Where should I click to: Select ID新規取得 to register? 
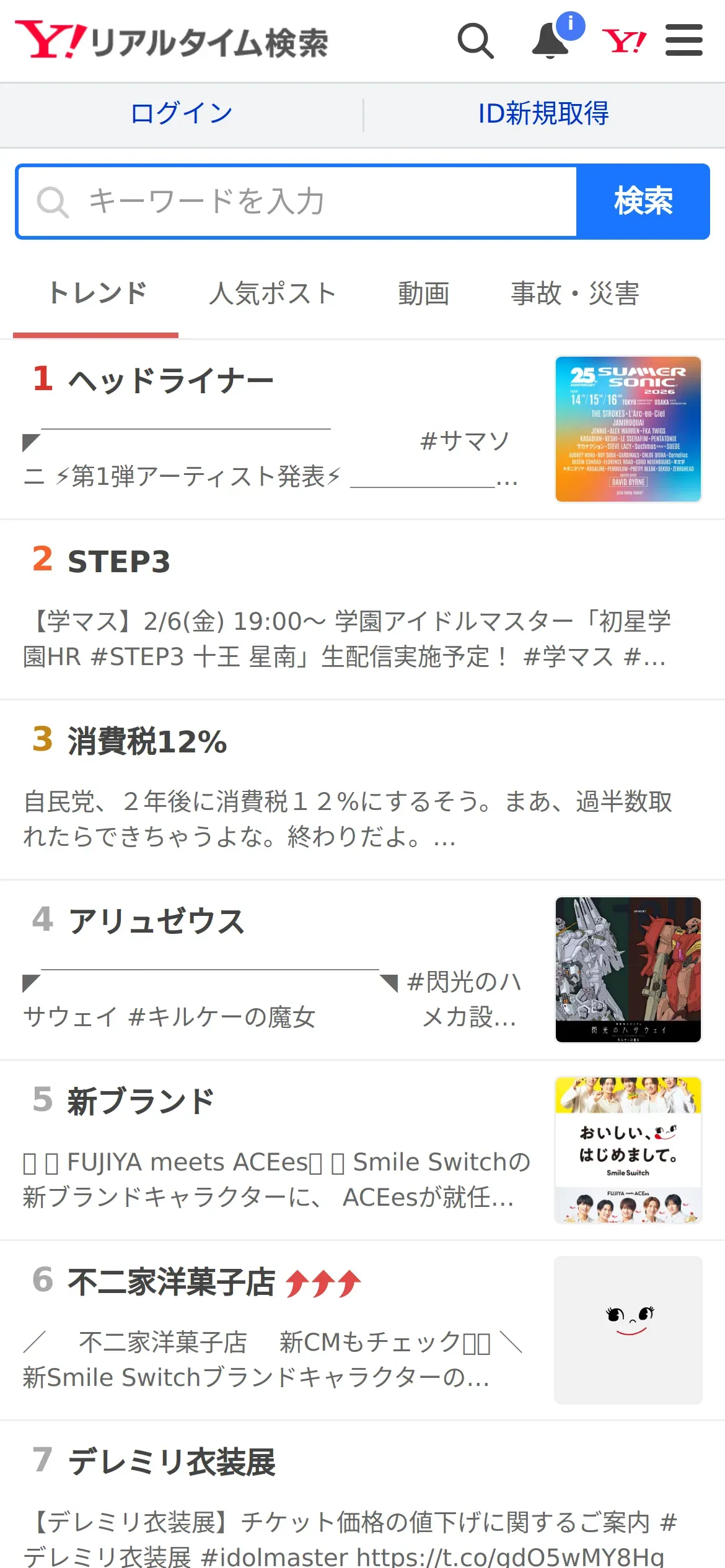click(543, 114)
